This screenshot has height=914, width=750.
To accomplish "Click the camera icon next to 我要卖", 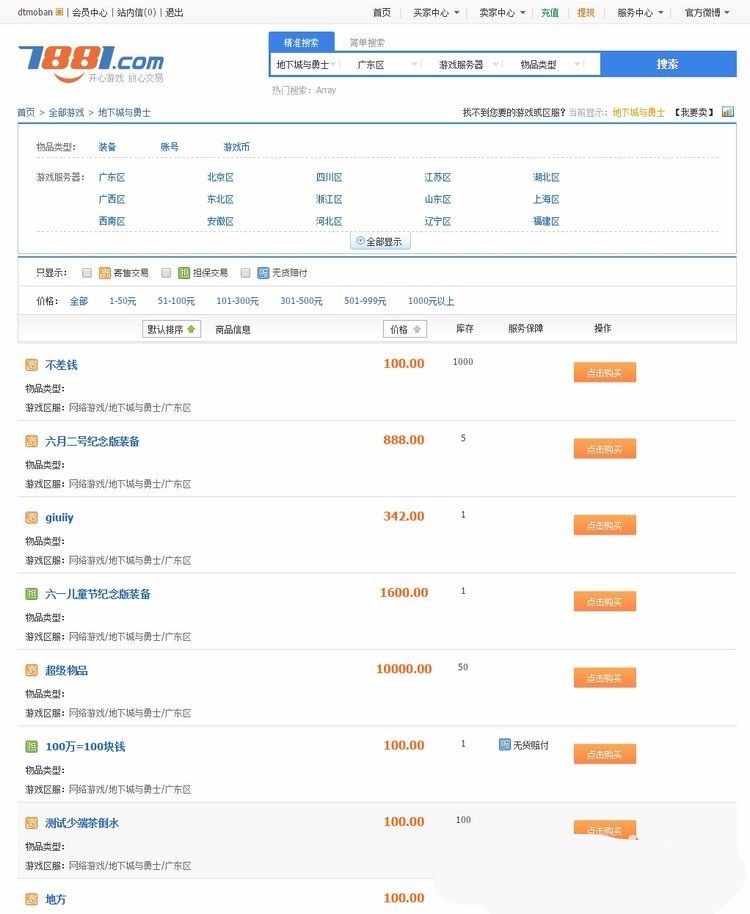I will click(x=728, y=112).
